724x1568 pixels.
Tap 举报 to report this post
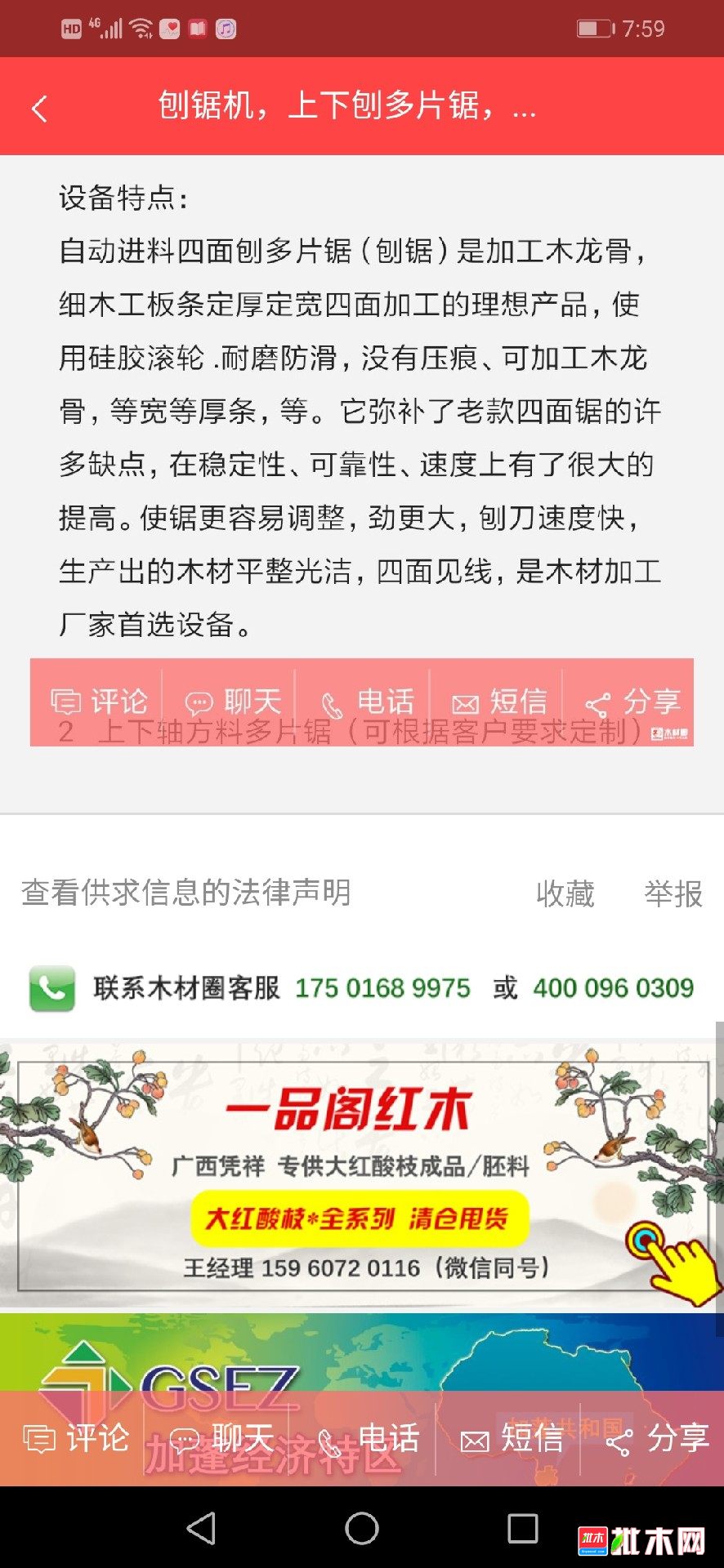tap(673, 893)
